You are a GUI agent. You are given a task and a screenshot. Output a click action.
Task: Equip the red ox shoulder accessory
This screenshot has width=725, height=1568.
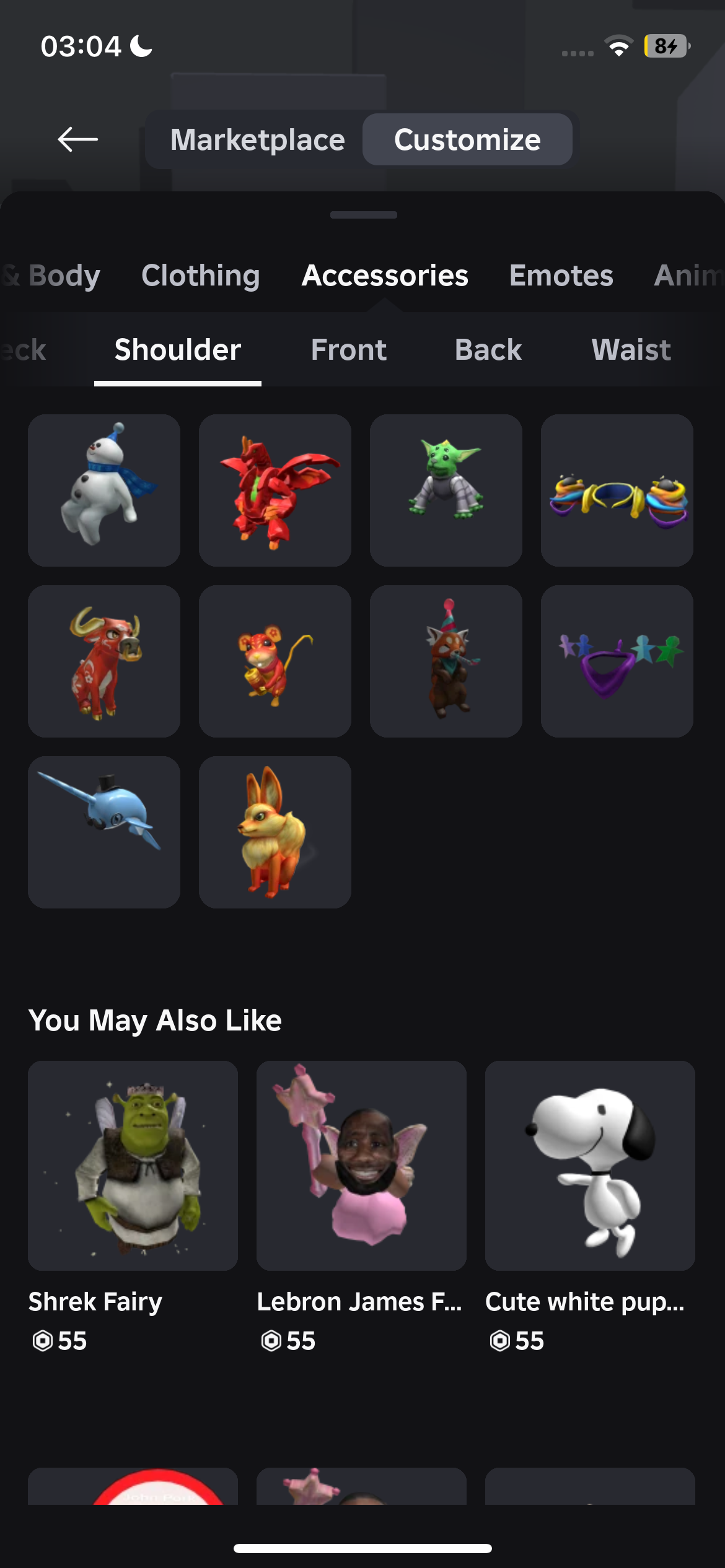click(x=104, y=661)
